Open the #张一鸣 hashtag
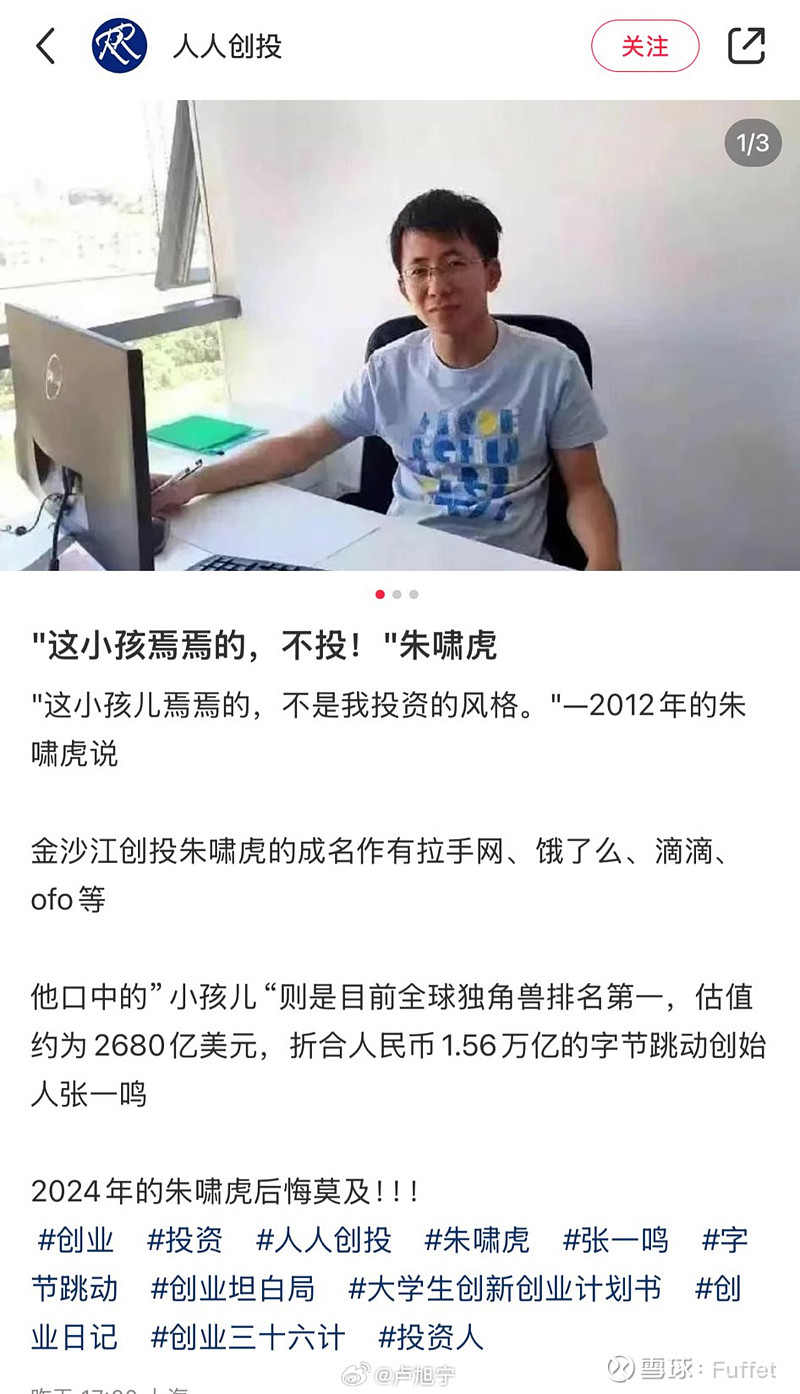 (615, 1240)
